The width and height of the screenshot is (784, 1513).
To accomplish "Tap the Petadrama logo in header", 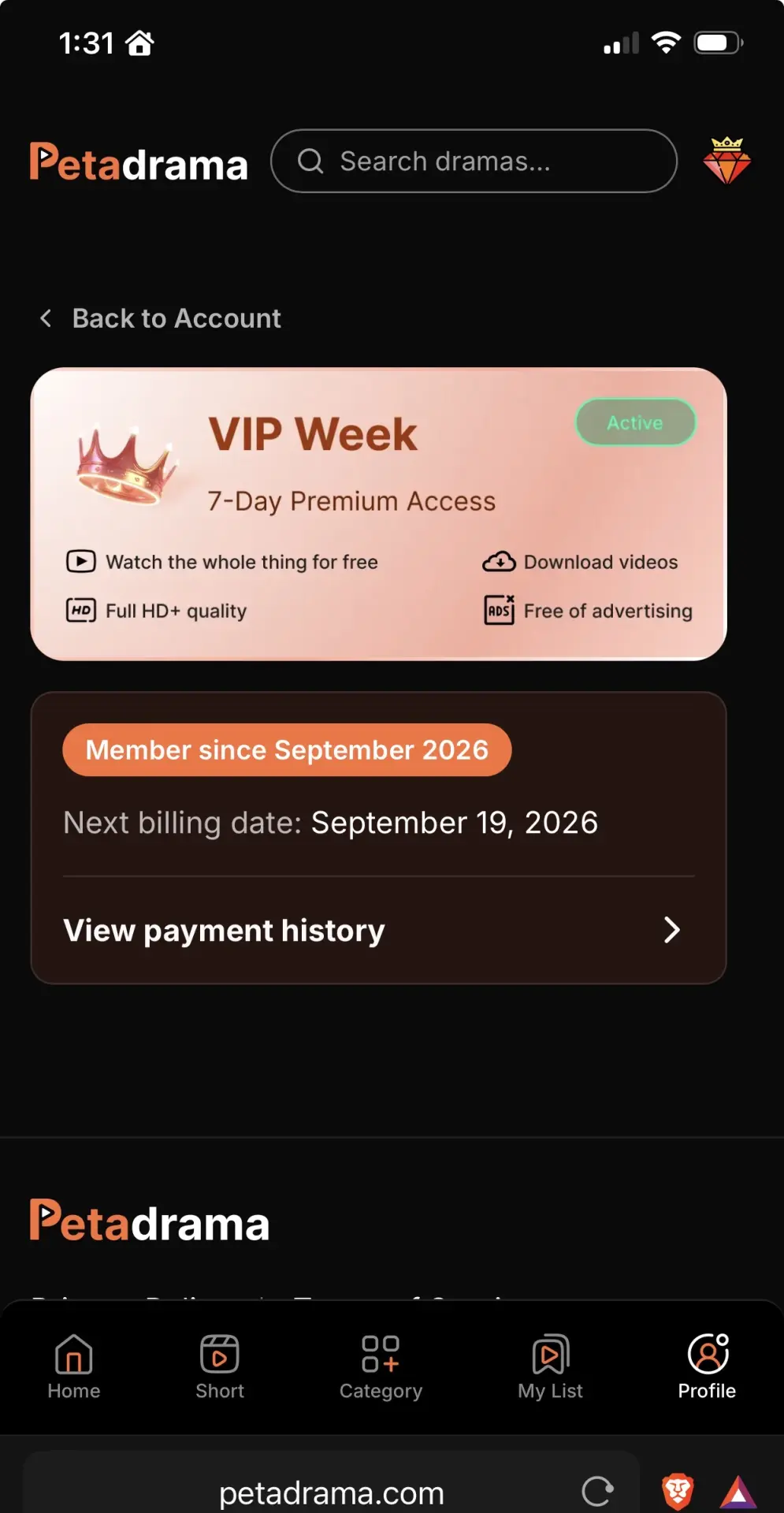I will click(x=139, y=162).
